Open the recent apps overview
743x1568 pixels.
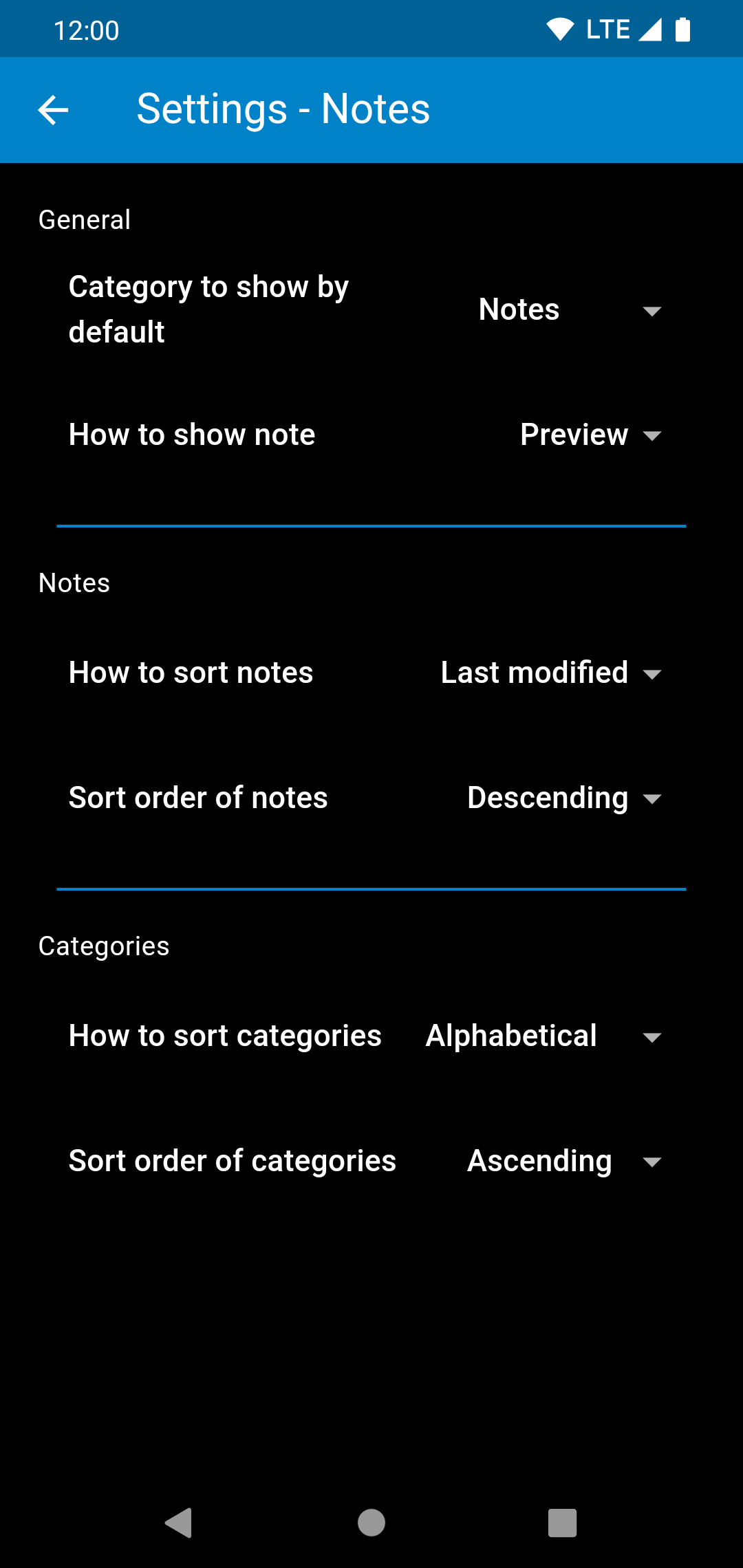(x=562, y=1523)
